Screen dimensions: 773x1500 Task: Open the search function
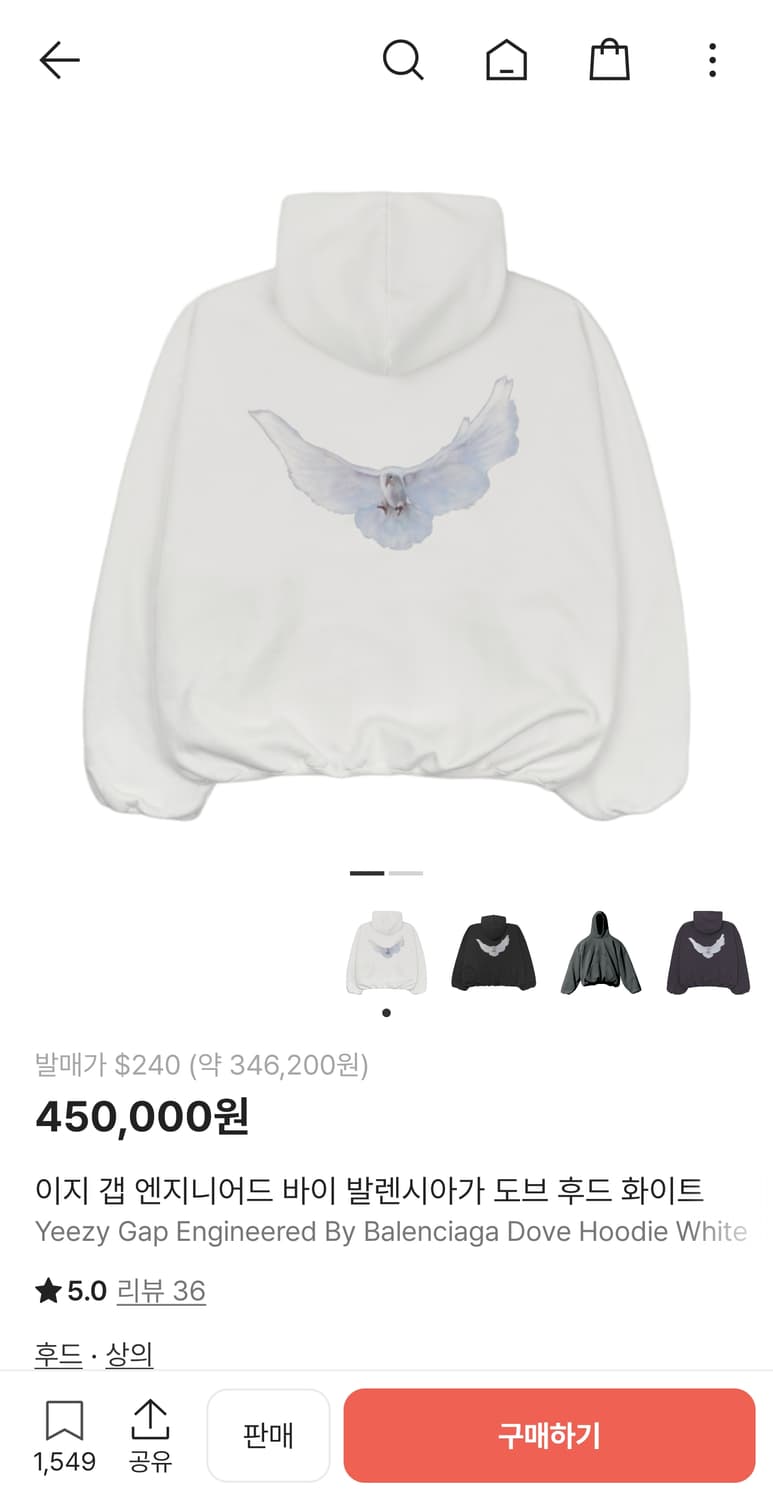403,58
